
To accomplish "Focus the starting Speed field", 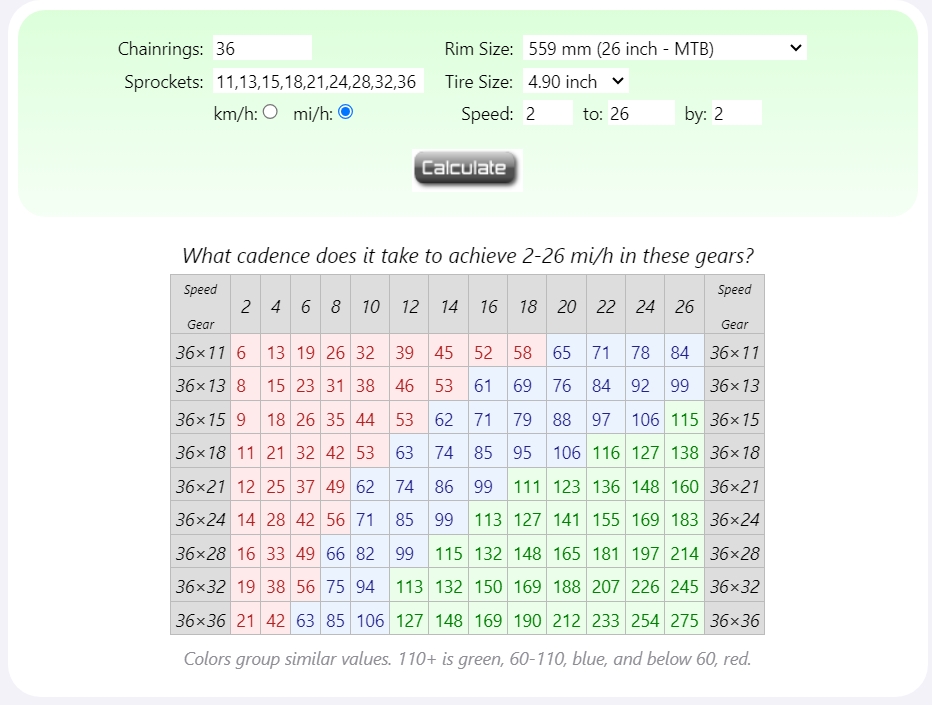I will pyautogui.click(x=547, y=114).
